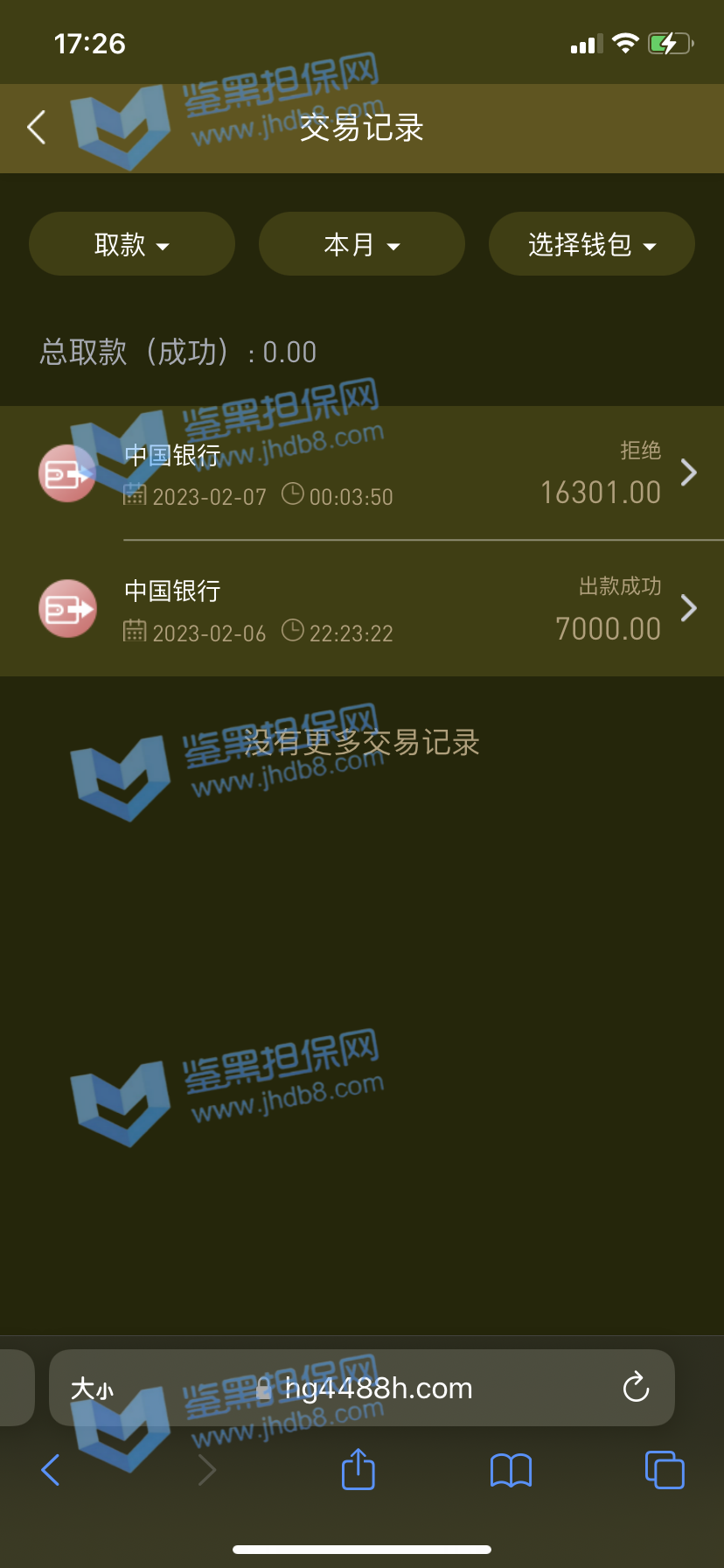Open the 大小 text size menu

[x=92, y=1389]
